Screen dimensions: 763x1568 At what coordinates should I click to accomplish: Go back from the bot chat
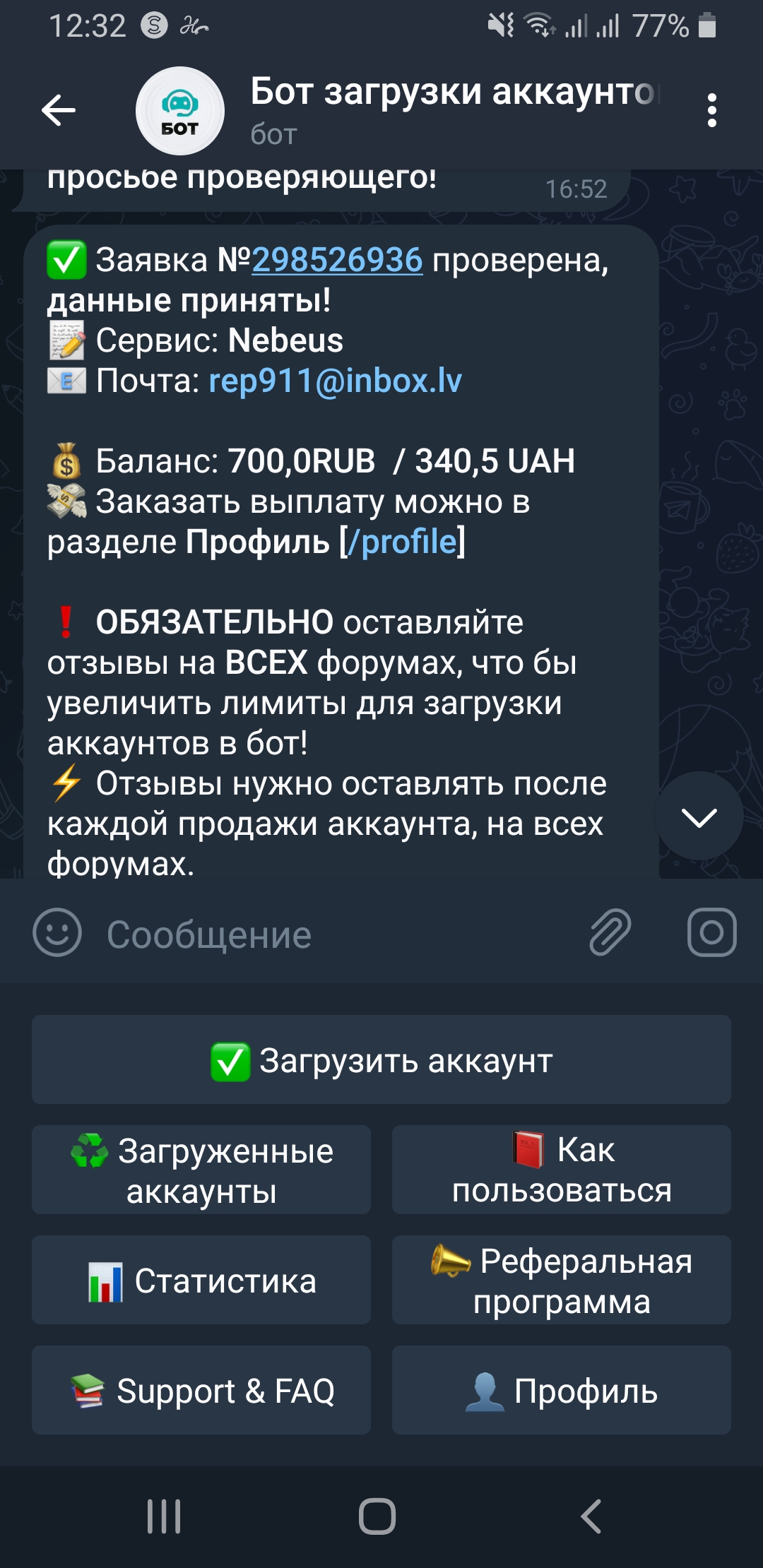(59, 110)
